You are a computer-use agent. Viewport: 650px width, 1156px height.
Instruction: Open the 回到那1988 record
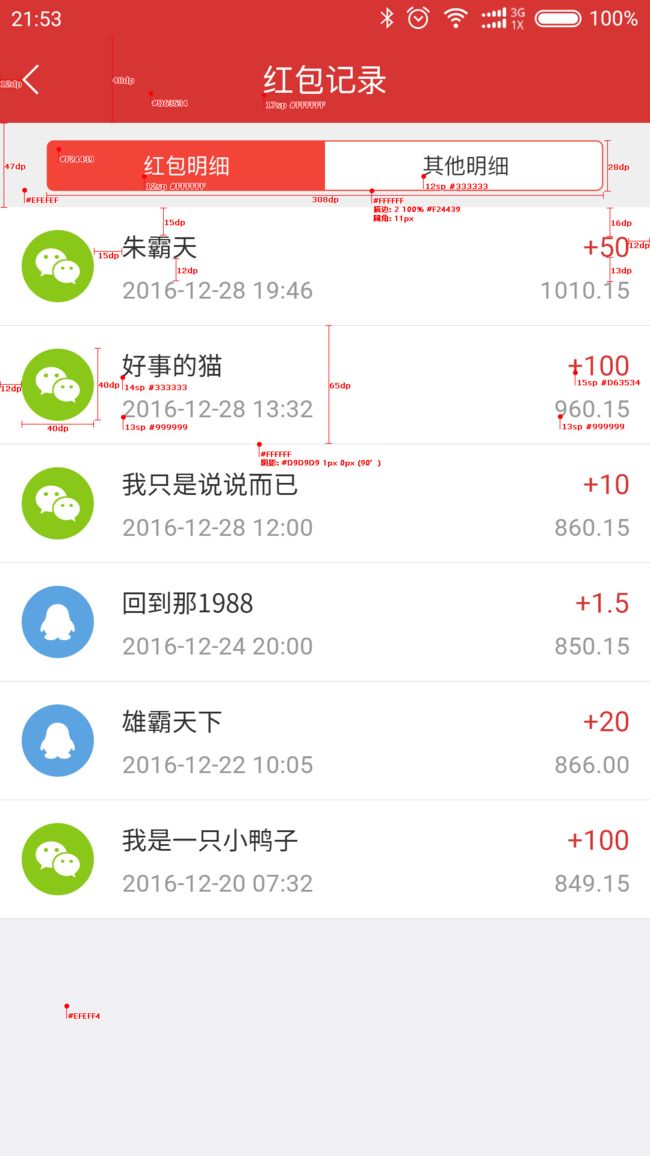325,622
